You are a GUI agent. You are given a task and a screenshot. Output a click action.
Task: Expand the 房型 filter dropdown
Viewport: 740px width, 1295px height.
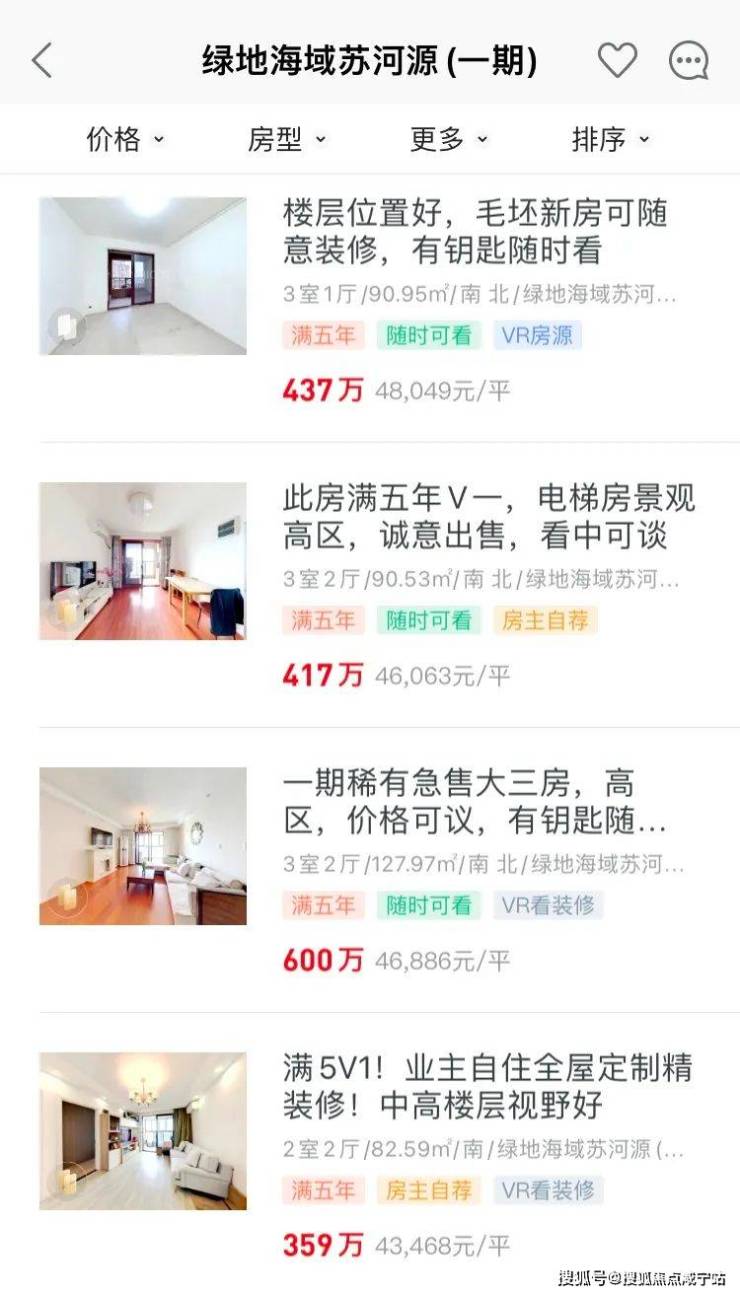point(286,140)
